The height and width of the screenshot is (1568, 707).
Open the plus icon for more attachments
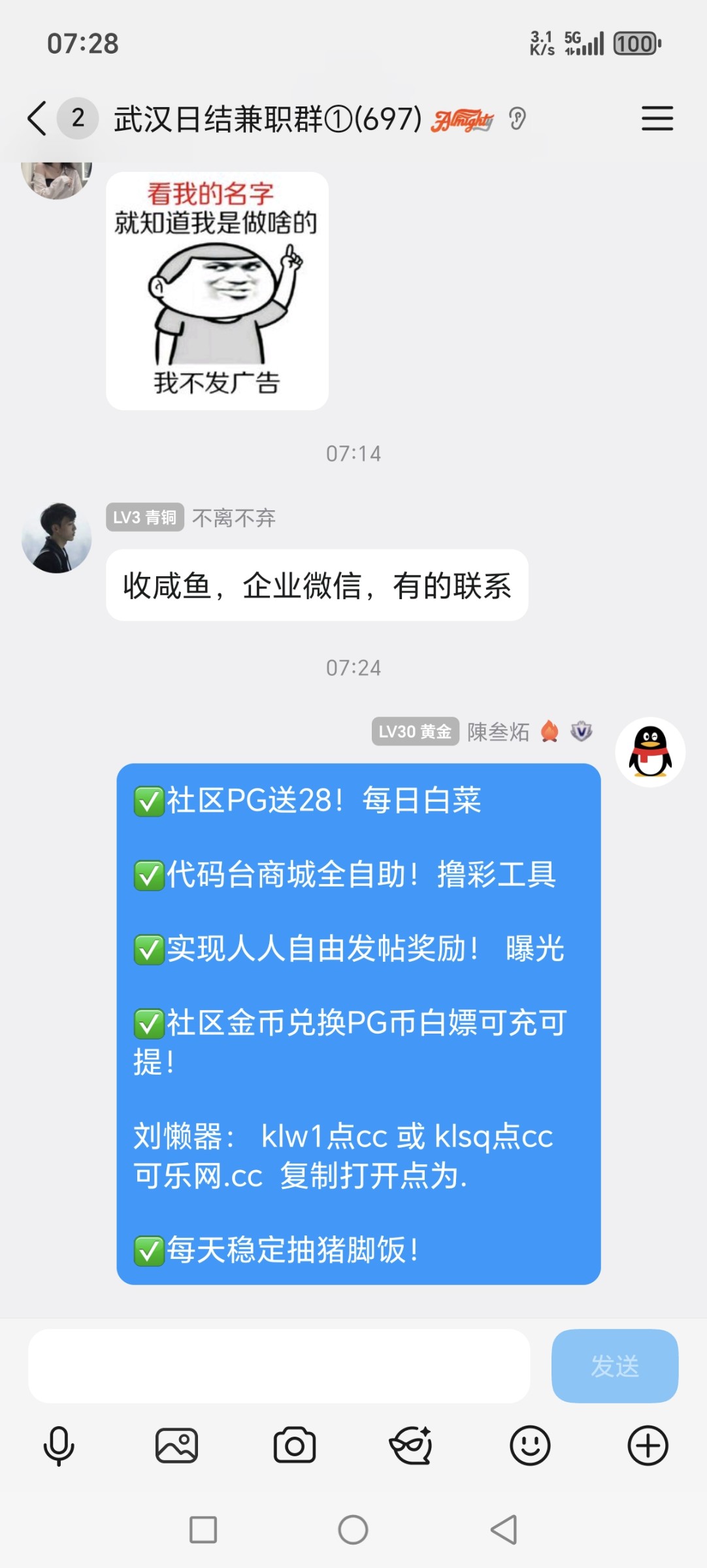pyautogui.click(x=648, y=1445)
